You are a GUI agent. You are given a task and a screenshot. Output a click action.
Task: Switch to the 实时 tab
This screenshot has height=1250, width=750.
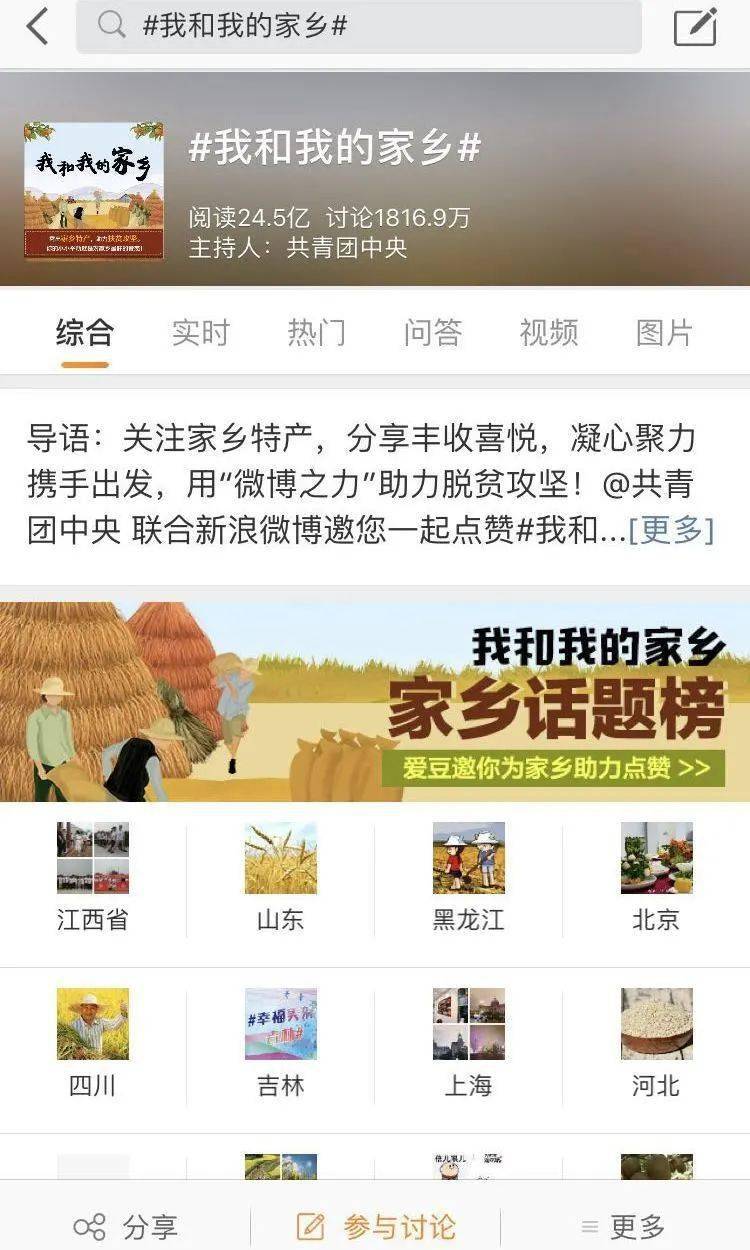[200, 333]
